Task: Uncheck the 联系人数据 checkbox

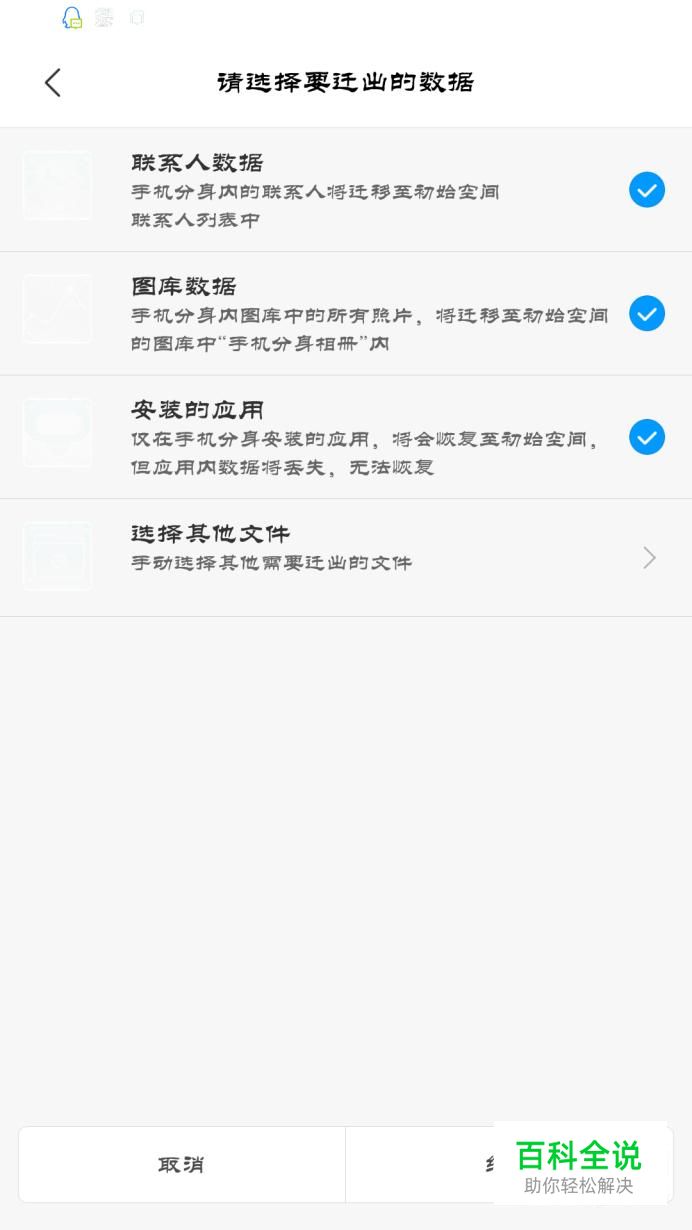Action: point(647,190)
